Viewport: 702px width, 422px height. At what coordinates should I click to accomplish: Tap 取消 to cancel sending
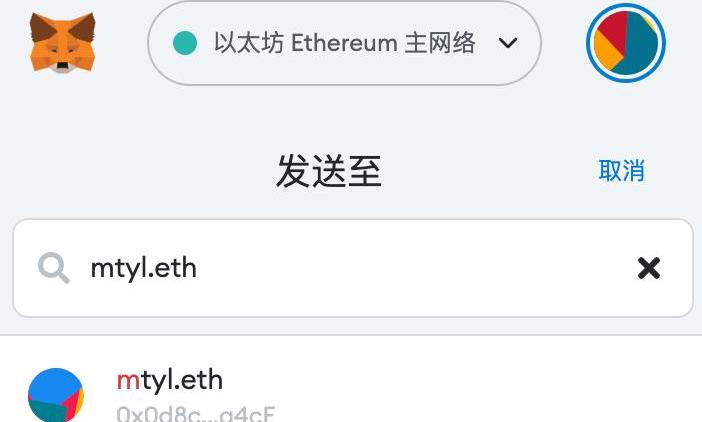coord(621,170)
